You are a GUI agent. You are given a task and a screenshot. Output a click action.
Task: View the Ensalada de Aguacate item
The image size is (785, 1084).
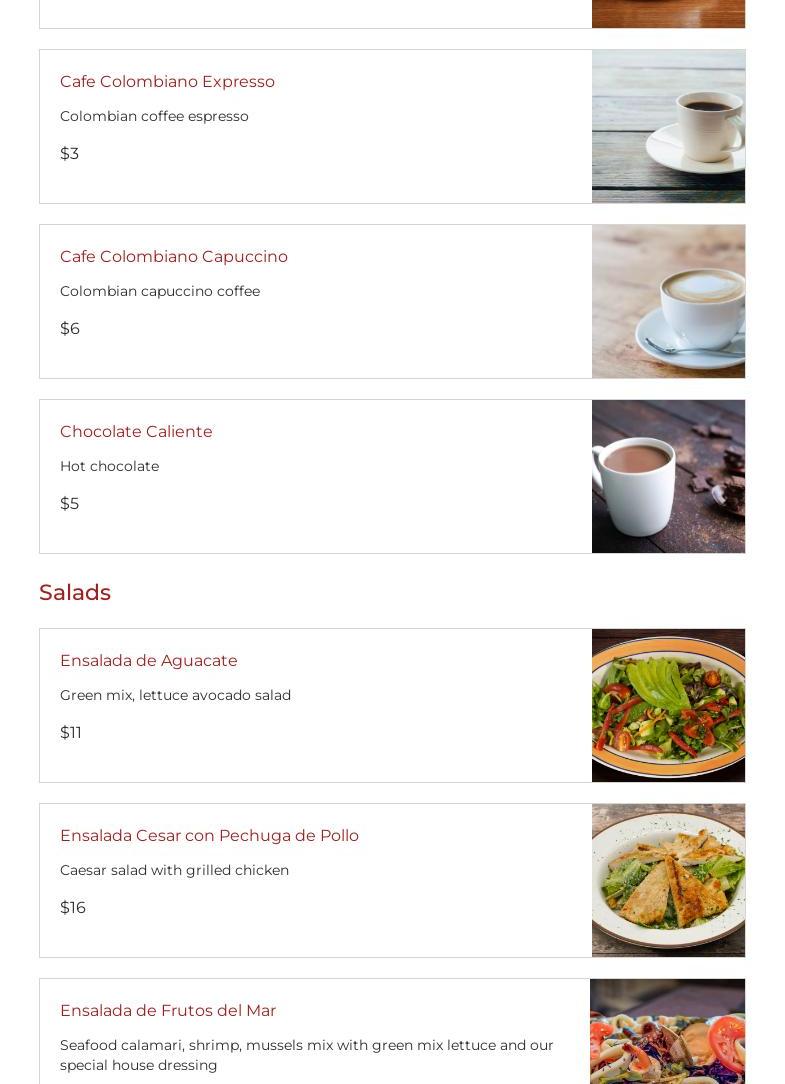click(149, 661)
